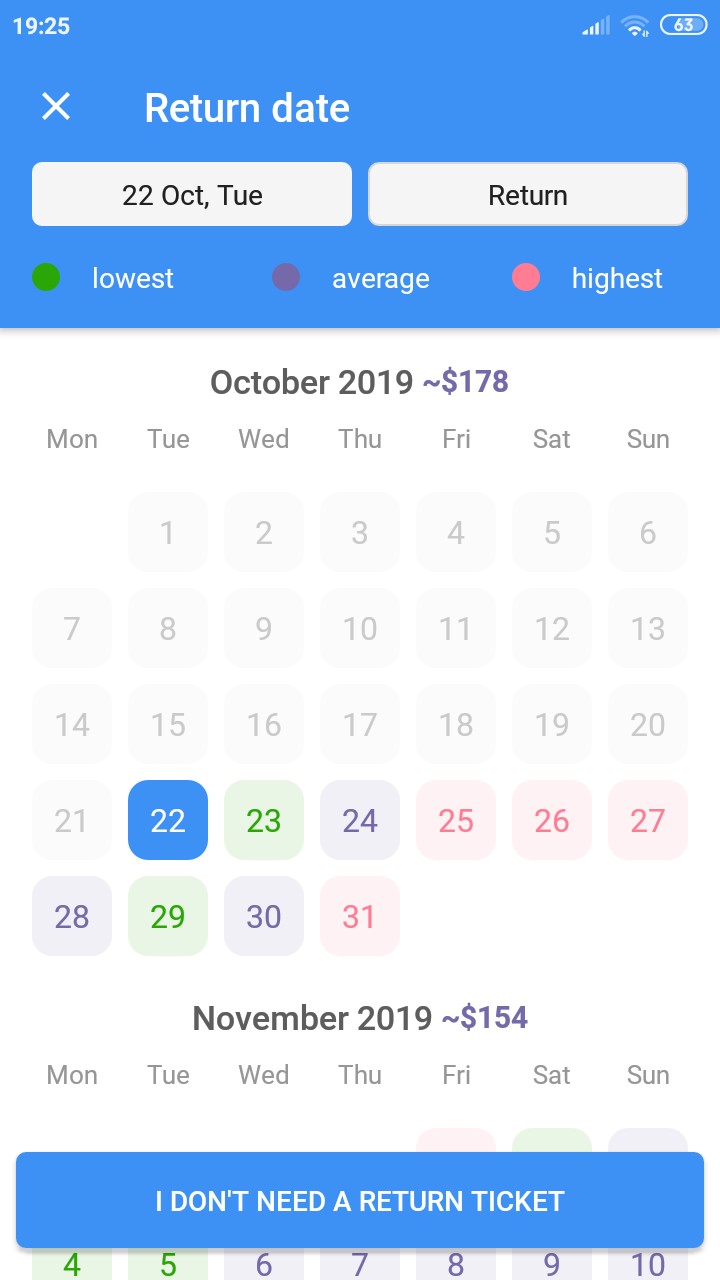Close the Return date screen

[56, 106]
